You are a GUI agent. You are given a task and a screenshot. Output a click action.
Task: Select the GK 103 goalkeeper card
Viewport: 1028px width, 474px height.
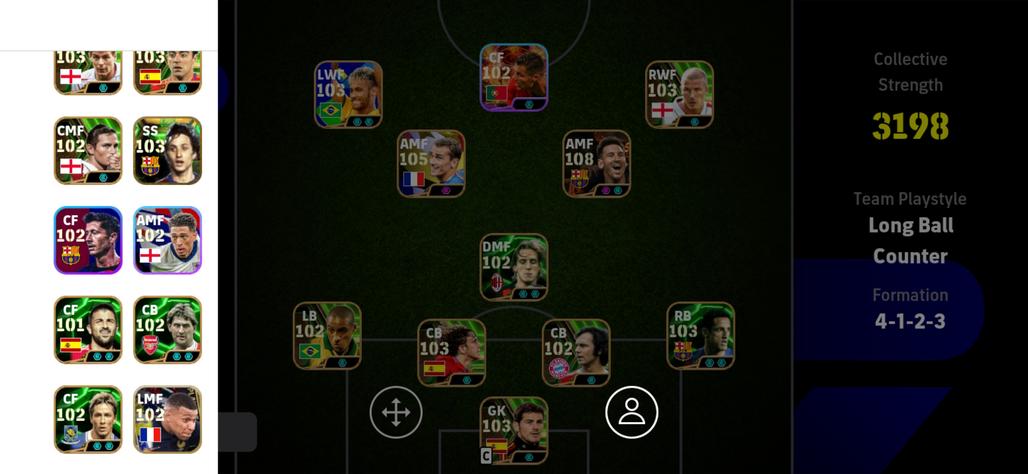coord(514,431)
